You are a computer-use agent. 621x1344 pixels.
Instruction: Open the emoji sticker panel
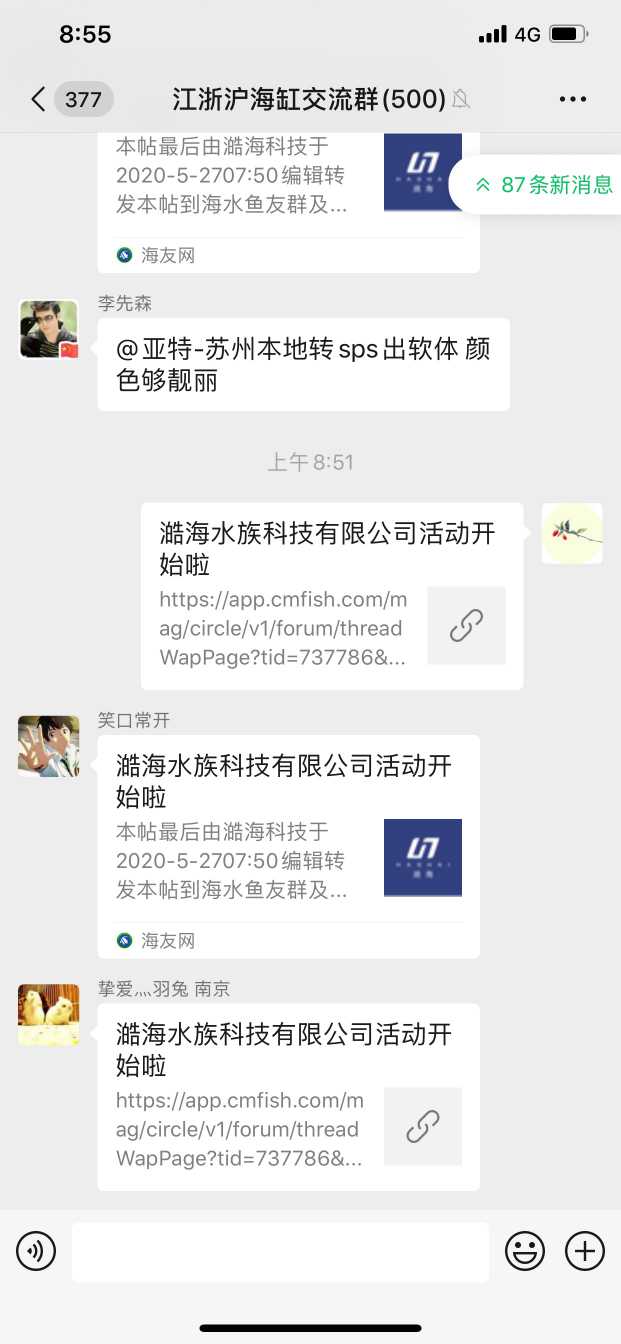[525, 1251]
